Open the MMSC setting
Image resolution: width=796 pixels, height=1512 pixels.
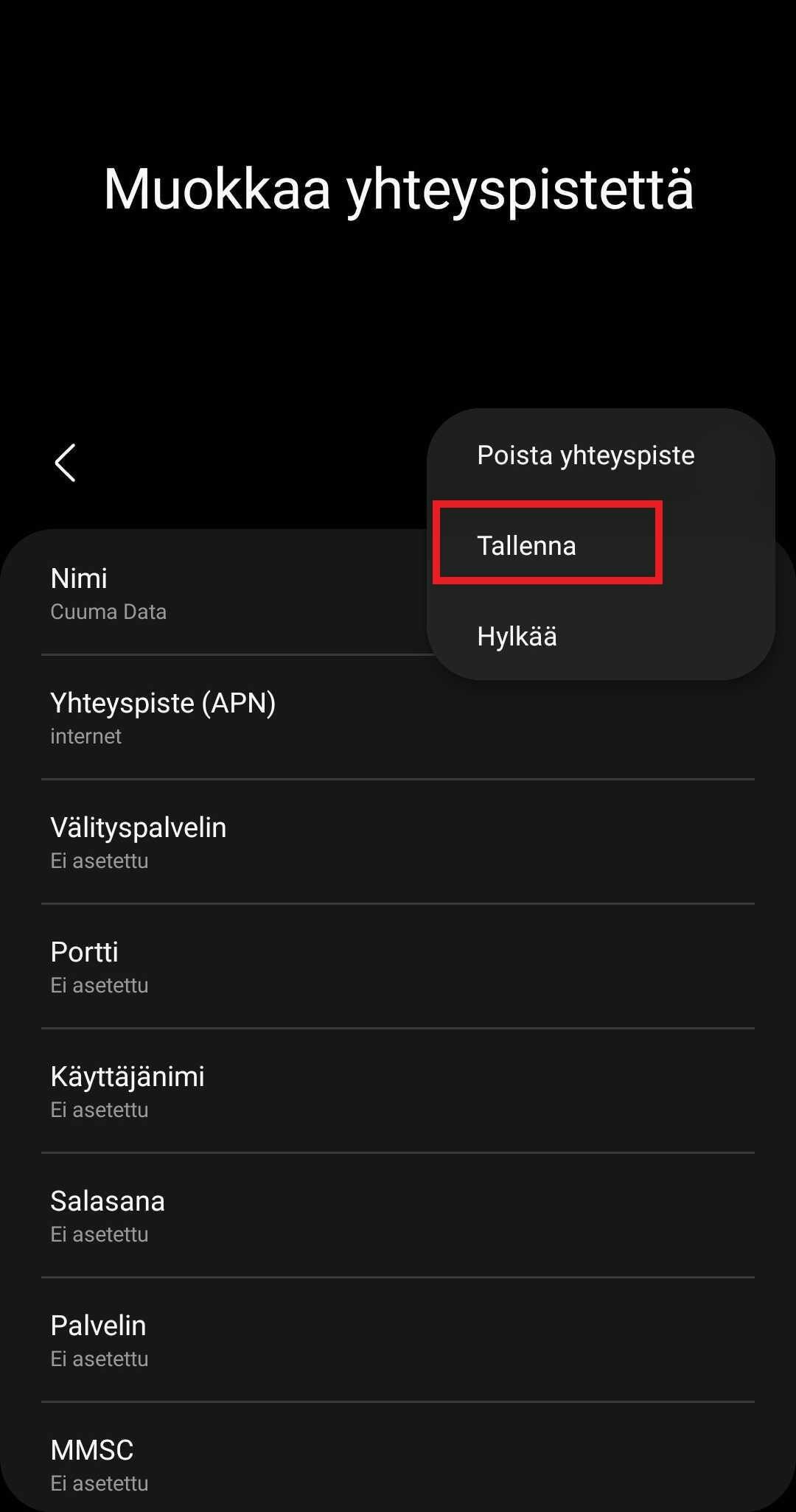tap(398, 1463)
